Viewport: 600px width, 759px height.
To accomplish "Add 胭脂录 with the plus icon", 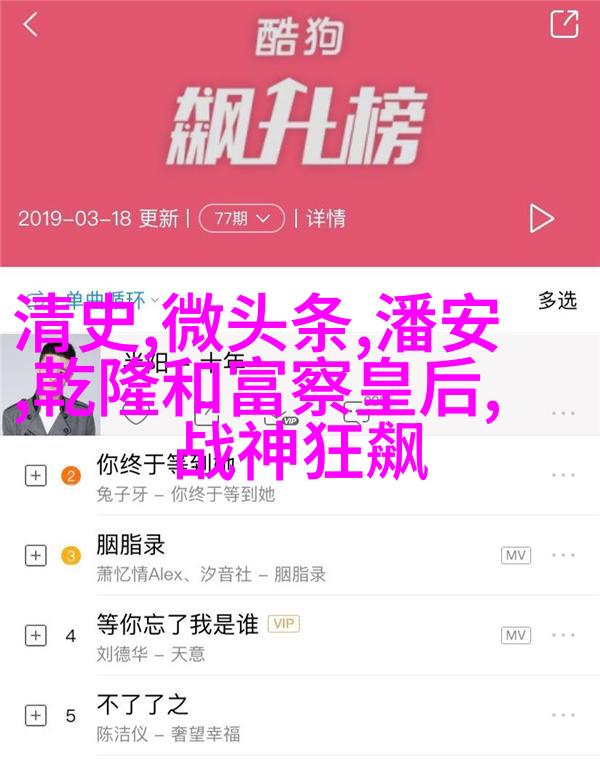I will (35, 556).
